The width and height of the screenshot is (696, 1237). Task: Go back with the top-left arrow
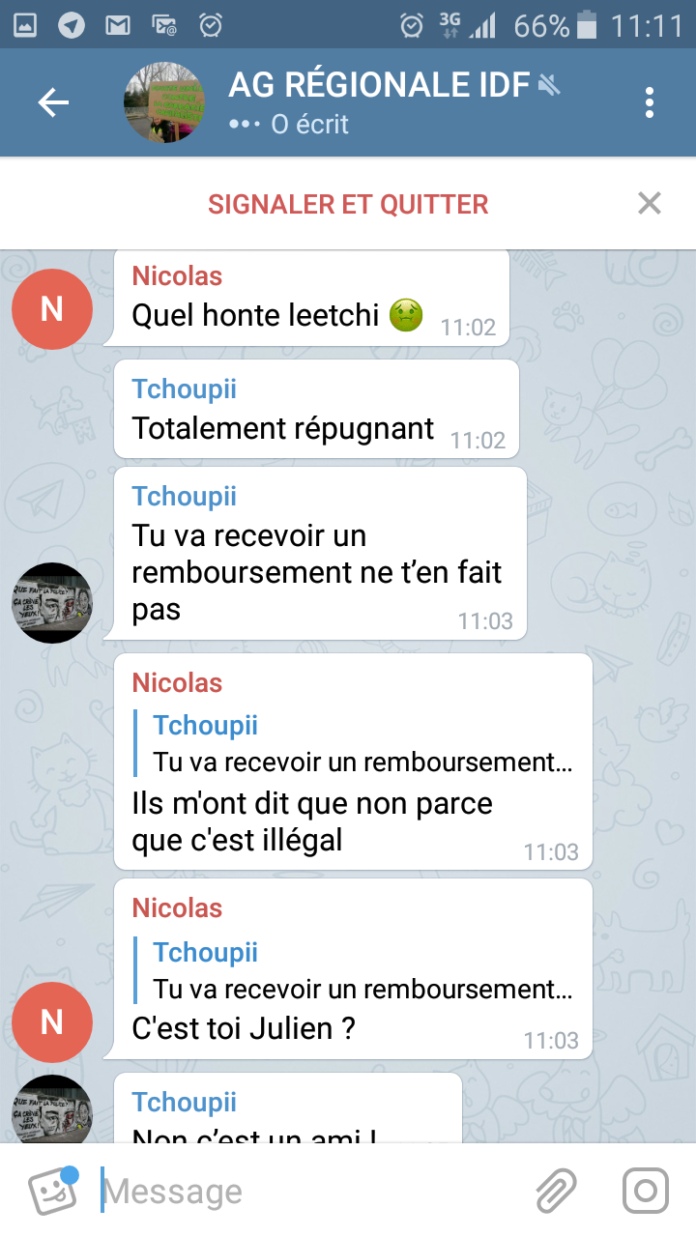point(53,102)
